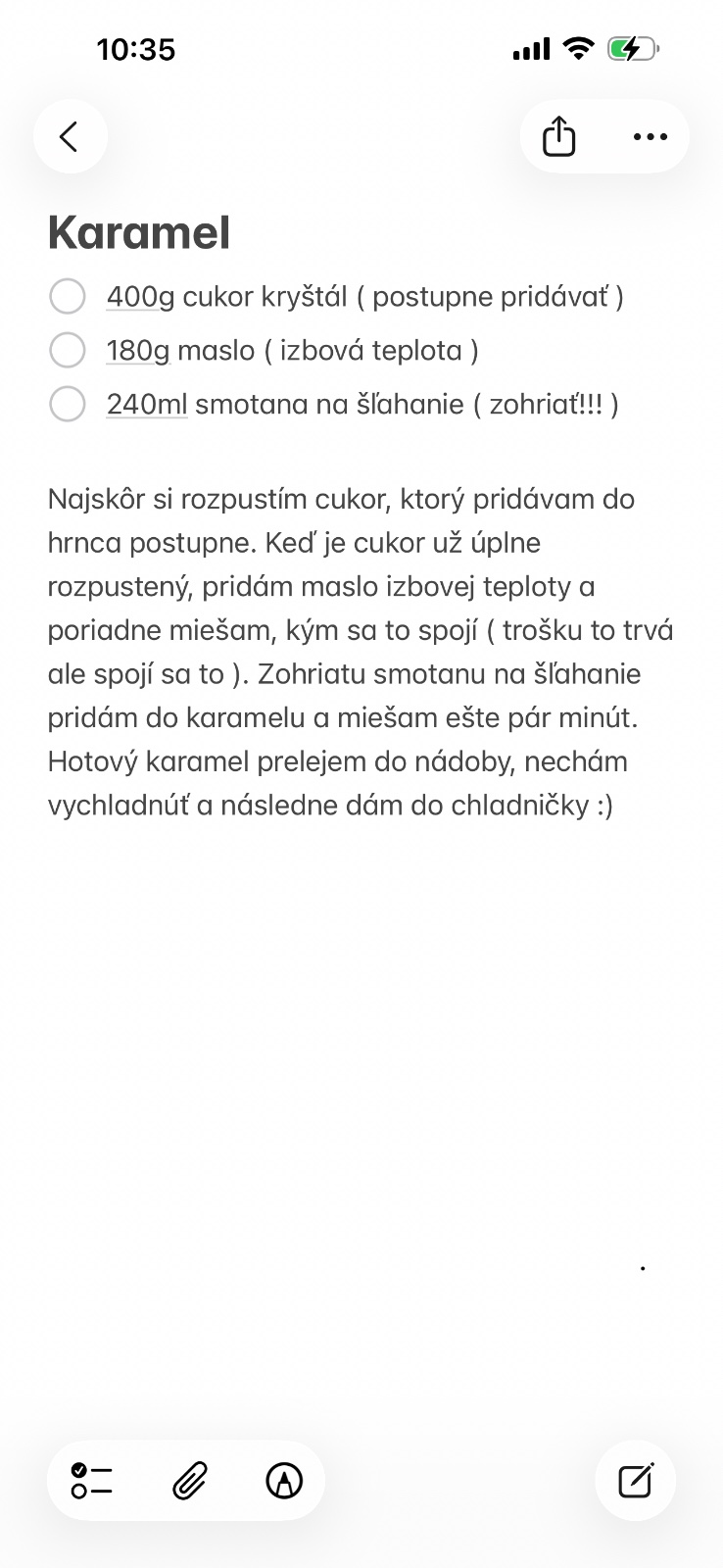The width and height of the screenshot is (723, 1568).
Task: Add an attachment with the paperclip
Action: [190, 1480]
